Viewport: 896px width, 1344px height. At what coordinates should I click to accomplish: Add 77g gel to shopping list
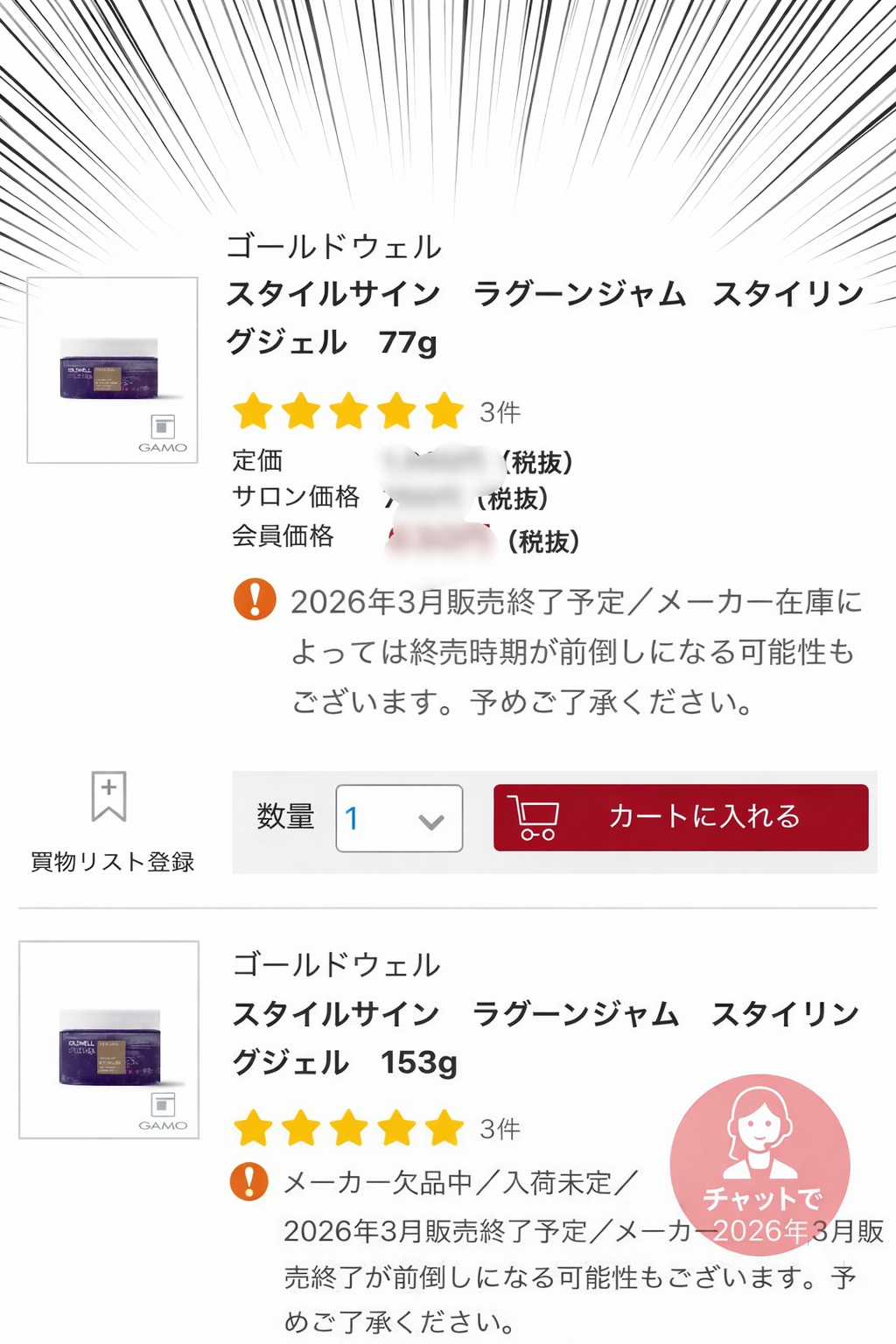(x=110, y=821)
